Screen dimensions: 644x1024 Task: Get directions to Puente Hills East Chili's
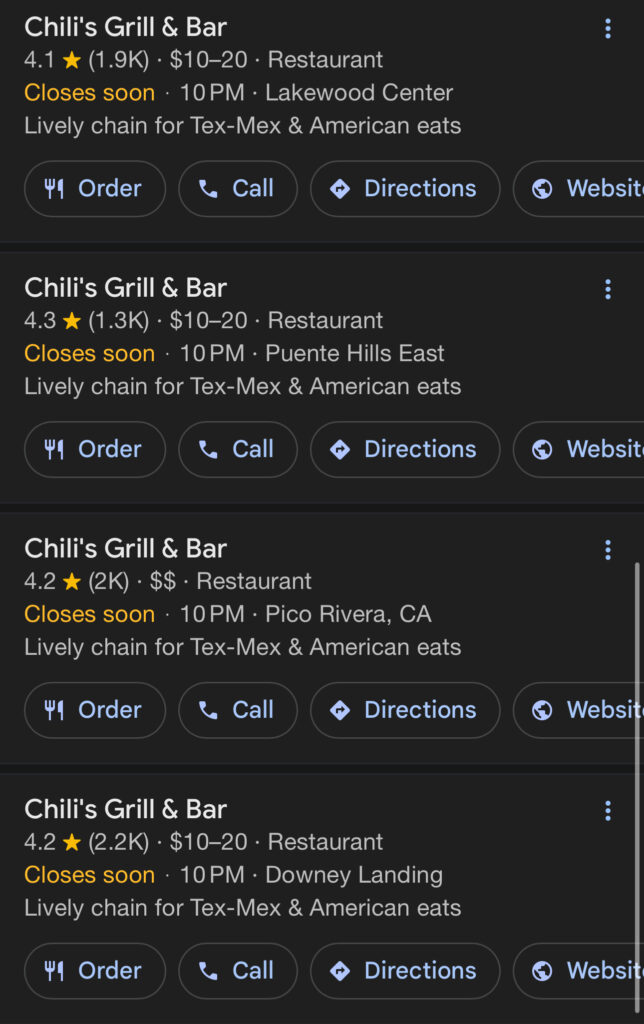coord(404,450)
